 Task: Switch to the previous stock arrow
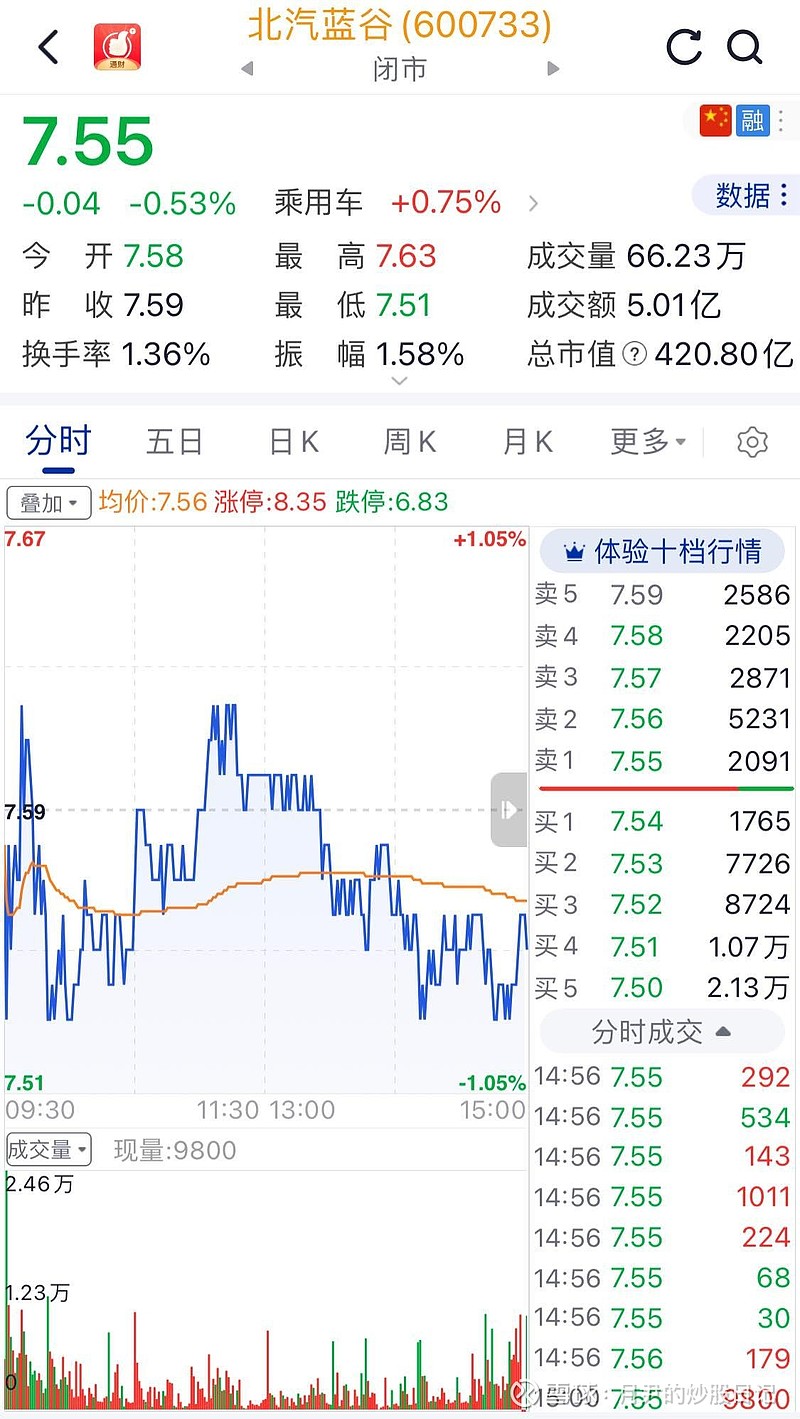[x=247, y=69]
